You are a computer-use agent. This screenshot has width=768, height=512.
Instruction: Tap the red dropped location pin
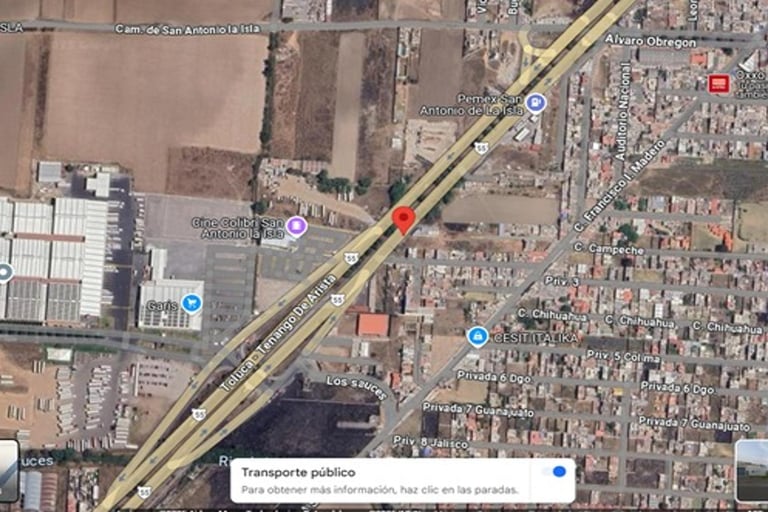pyautogui.click(x=403, y=220)
